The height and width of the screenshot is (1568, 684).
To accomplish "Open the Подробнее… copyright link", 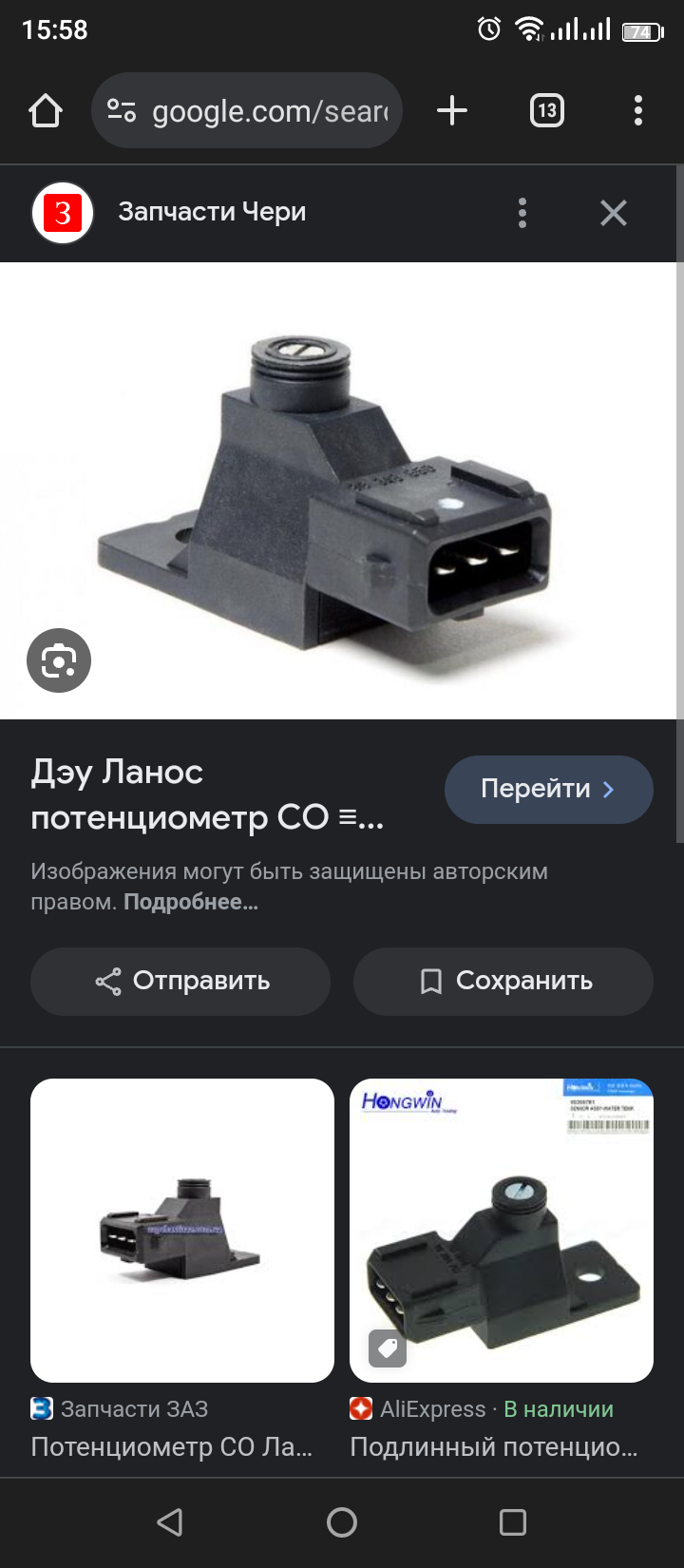I will coord(191,902).
